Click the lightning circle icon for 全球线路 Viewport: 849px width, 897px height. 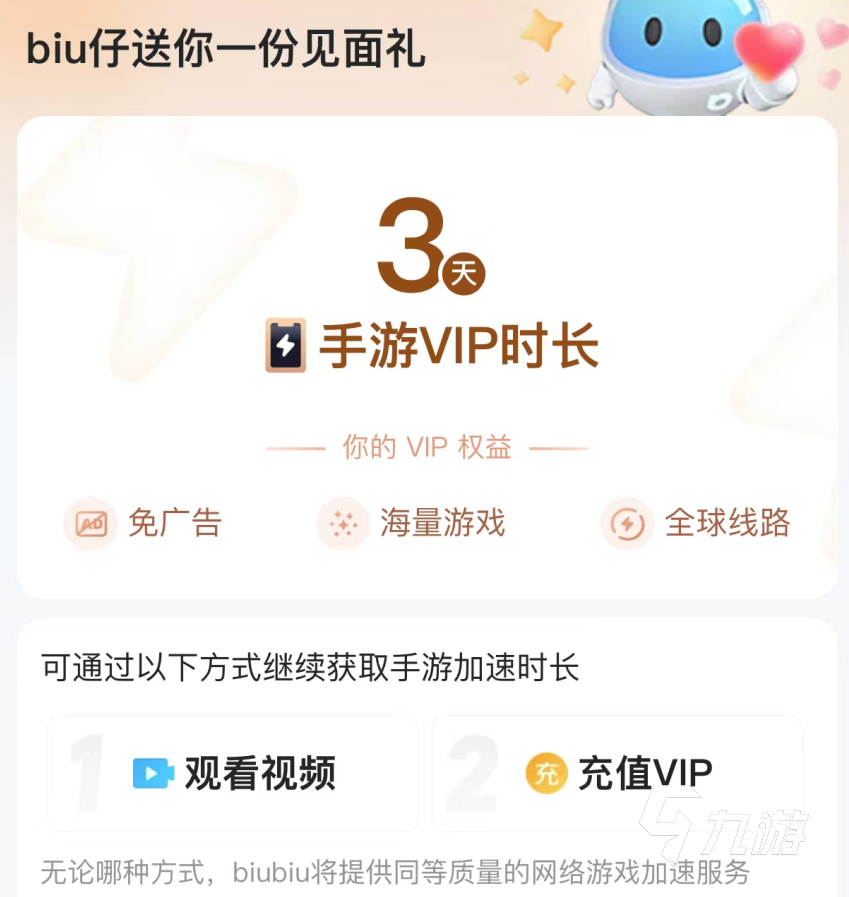[x=627, y=523]
